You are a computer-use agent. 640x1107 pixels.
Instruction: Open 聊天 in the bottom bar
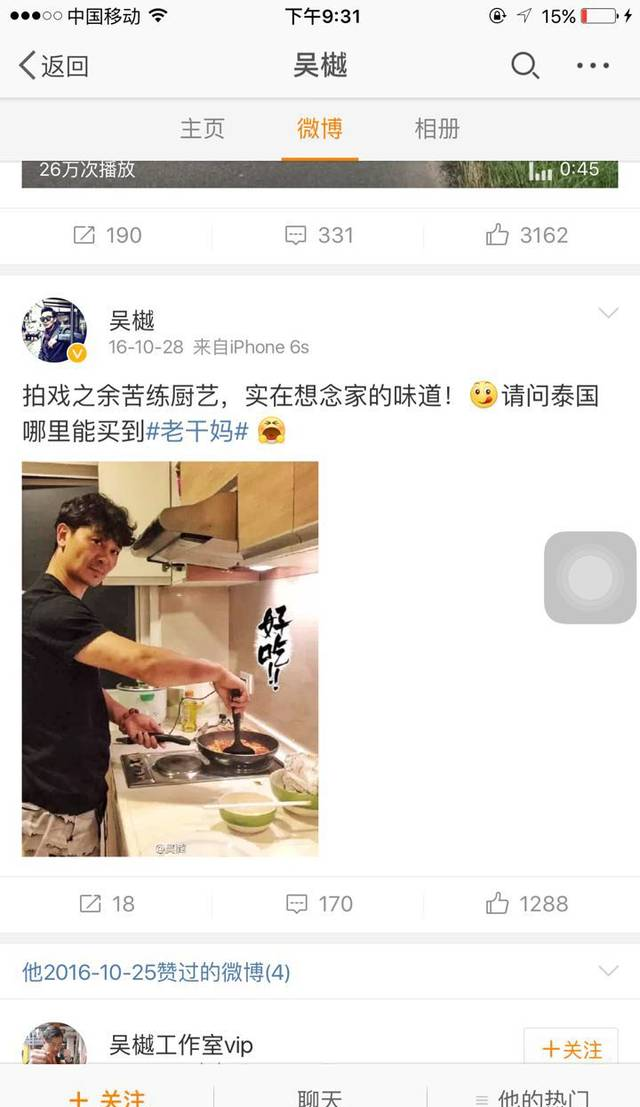click(x=319, y=1094)
